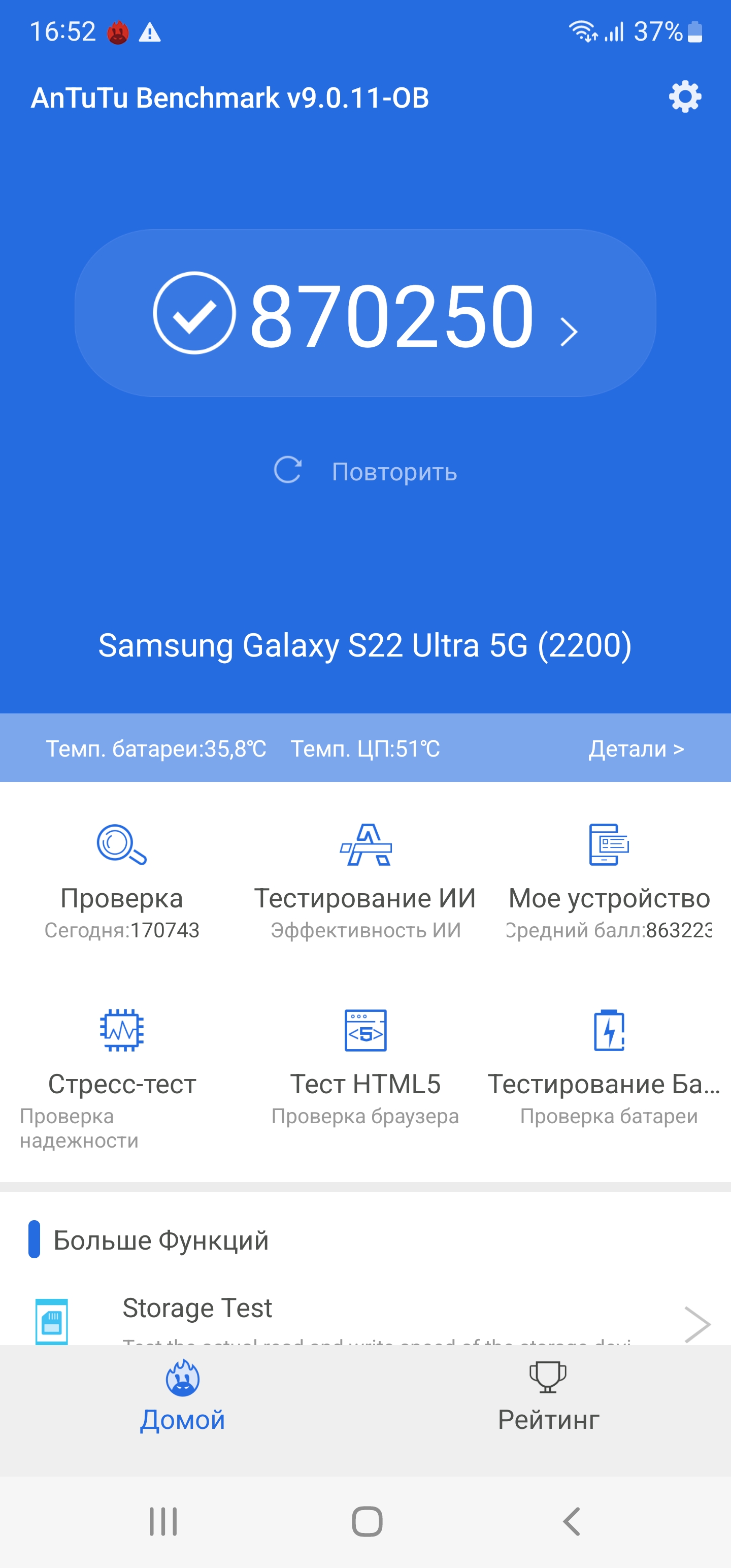Image resolution: width=731 pixels, height=1568 pixels.
Task: Open the recent apps button
Action: pyautogui.click(x=163, y=1522)
